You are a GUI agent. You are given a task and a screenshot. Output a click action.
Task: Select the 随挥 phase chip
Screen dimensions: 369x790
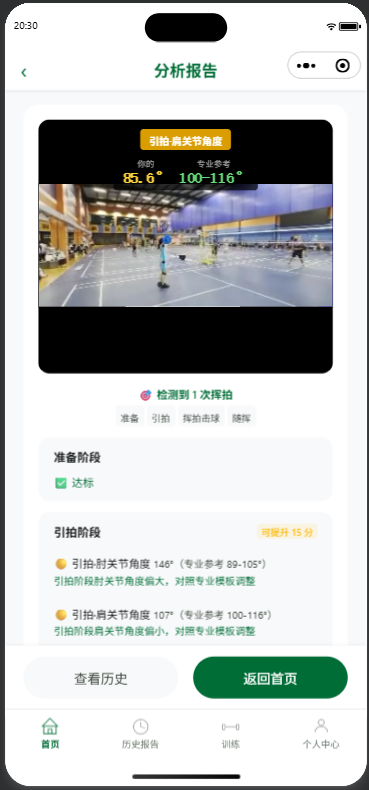click(241, 417)
